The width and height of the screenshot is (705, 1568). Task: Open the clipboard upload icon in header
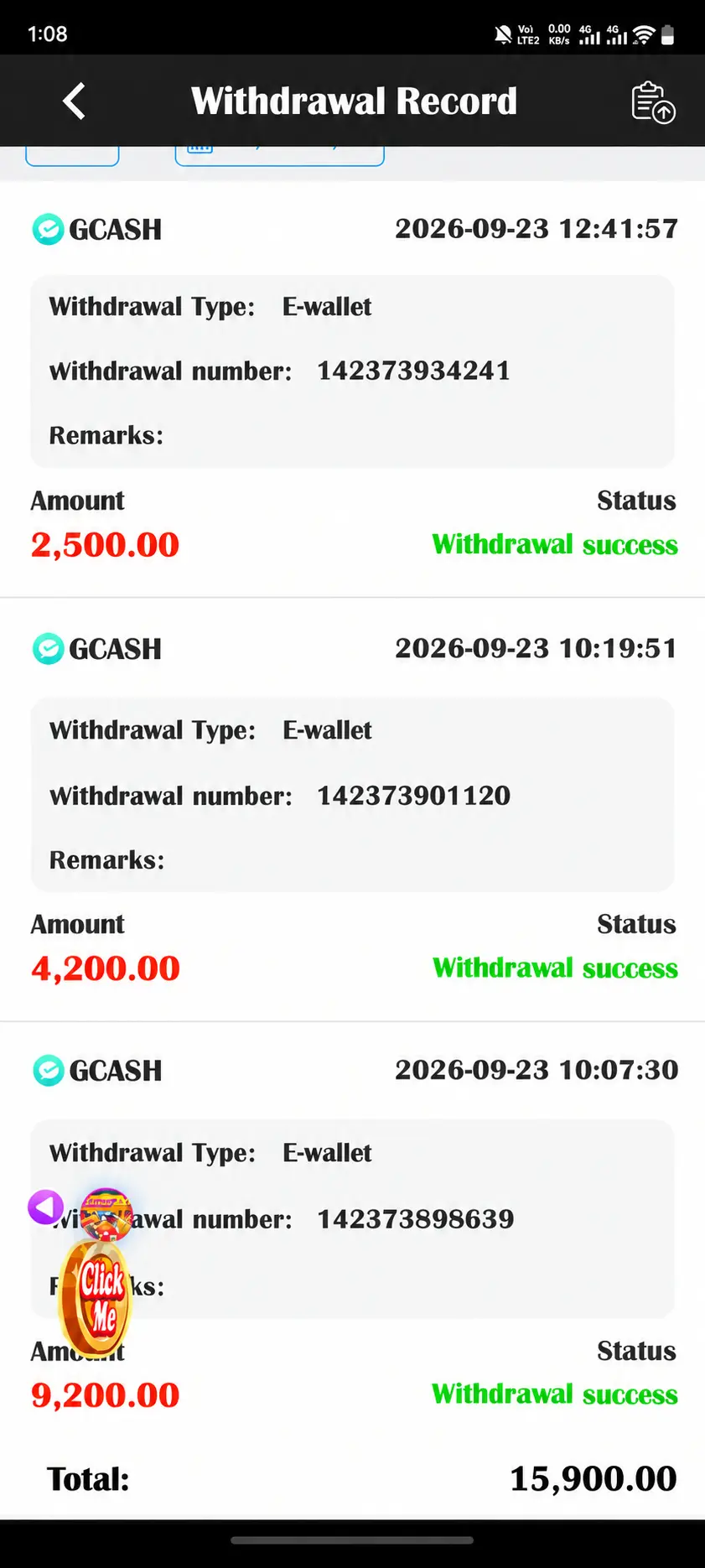653,102
